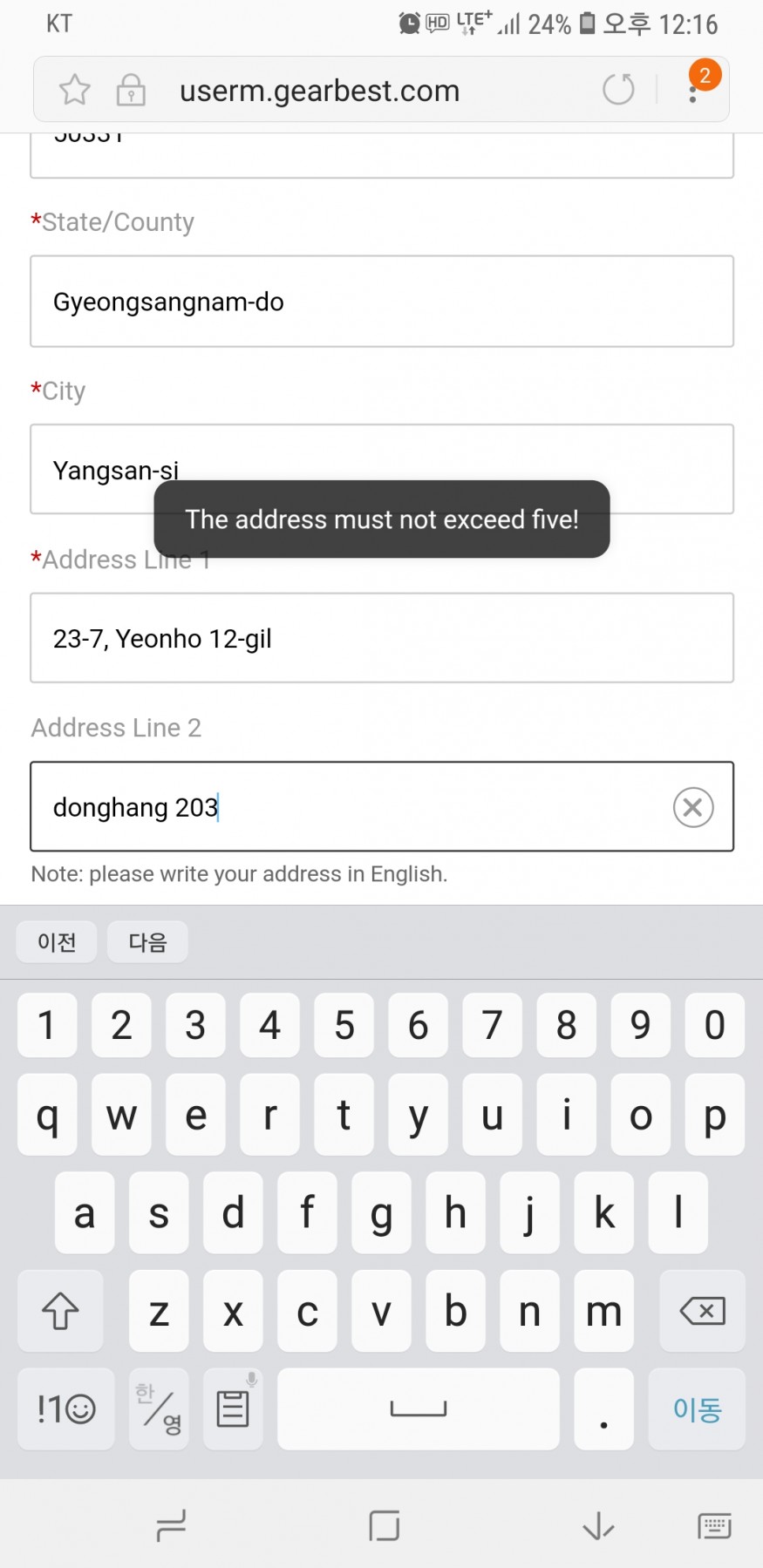This screenshot has height=1568, width=763.
Task: Jump to next field with 다음
Action: (147, 942)
